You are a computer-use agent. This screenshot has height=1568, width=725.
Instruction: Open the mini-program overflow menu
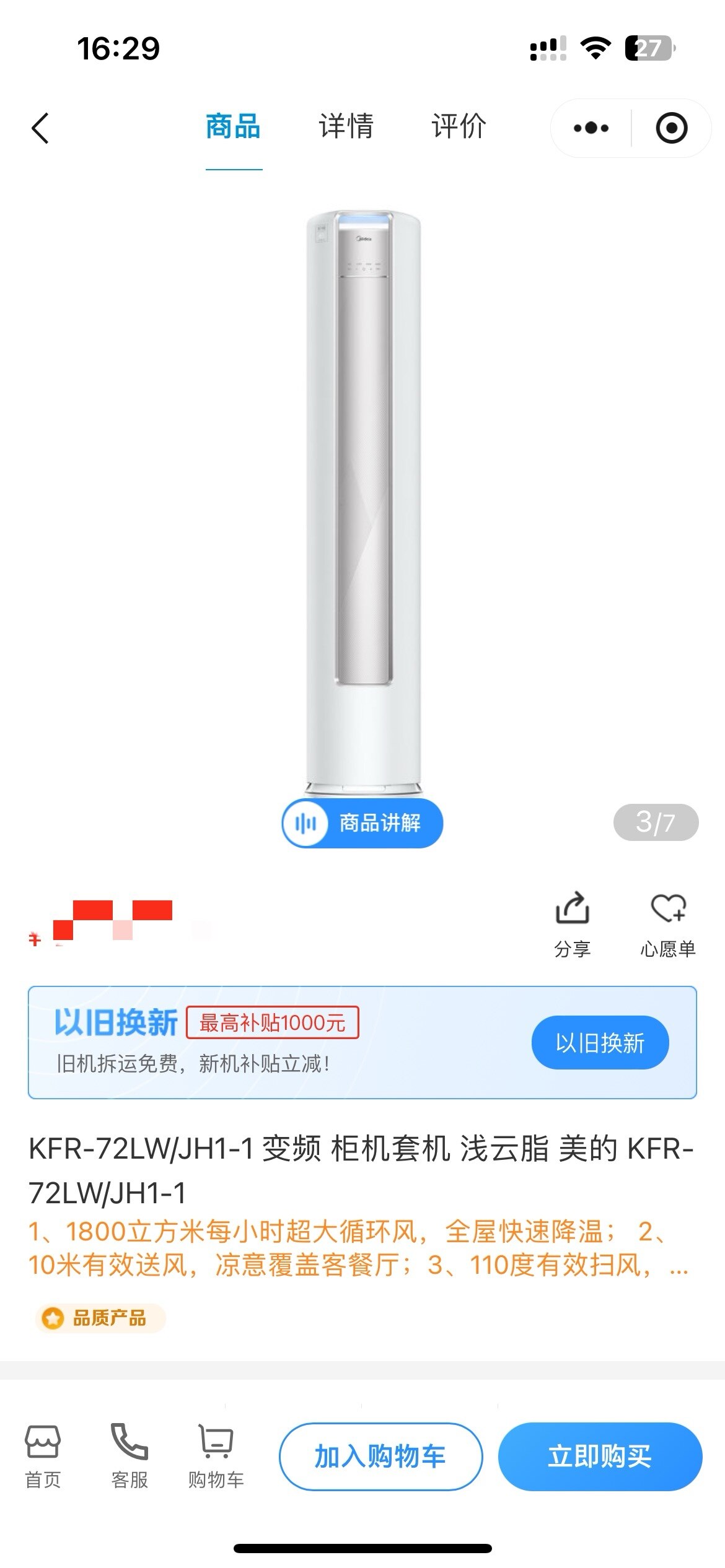click(591, 128)
